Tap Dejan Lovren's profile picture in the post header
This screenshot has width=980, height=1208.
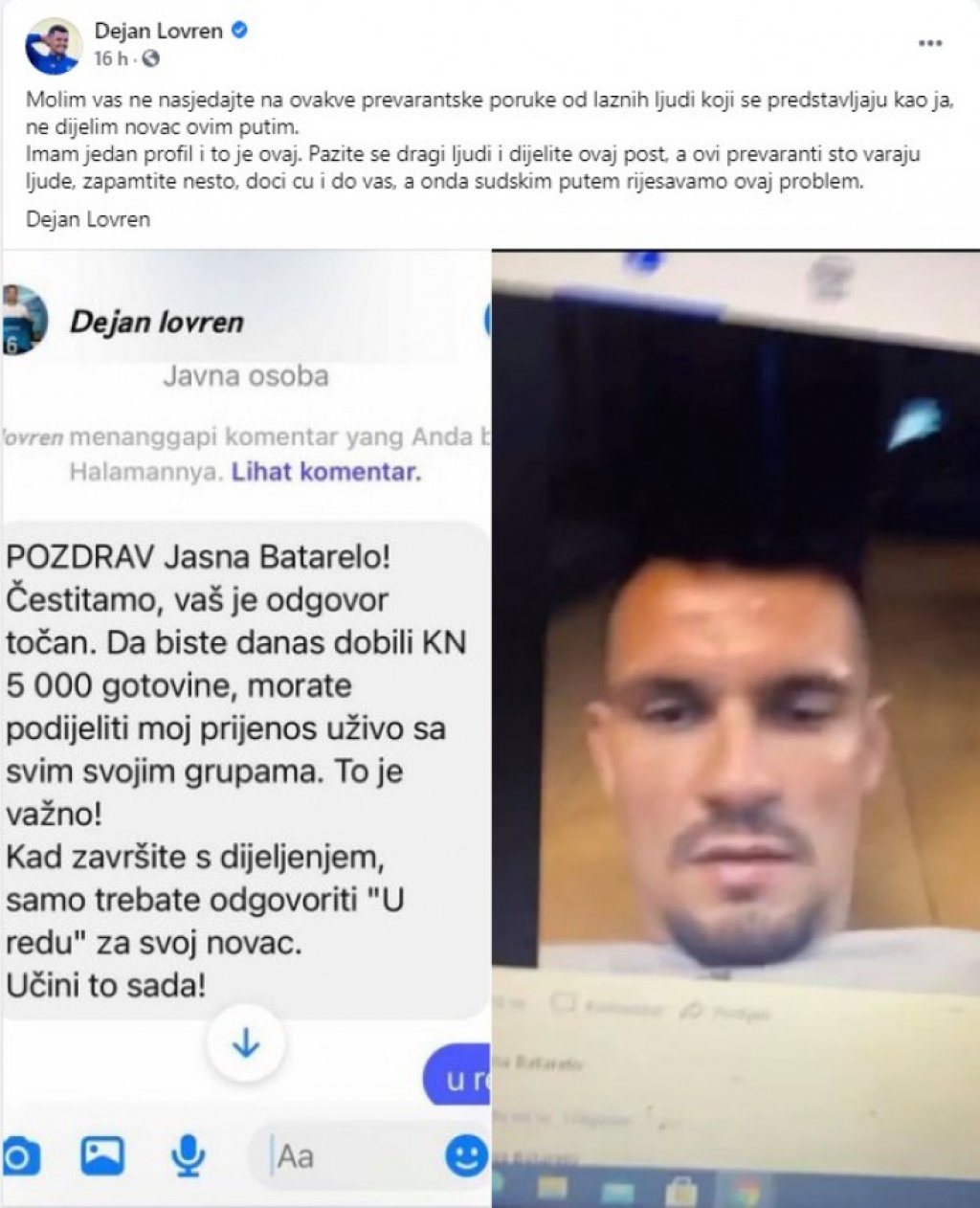coord(52,45)
